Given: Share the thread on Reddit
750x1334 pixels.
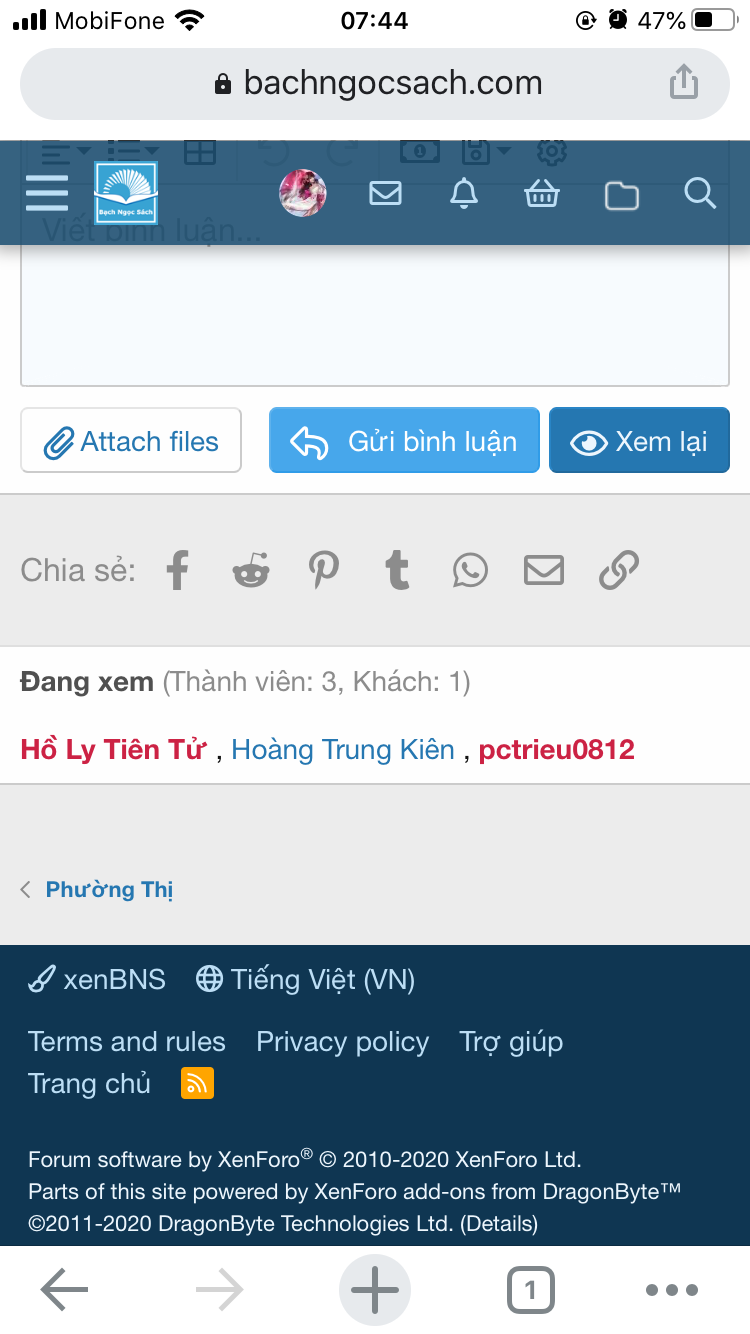Looking at the screenshot, I should click(250, 570).
